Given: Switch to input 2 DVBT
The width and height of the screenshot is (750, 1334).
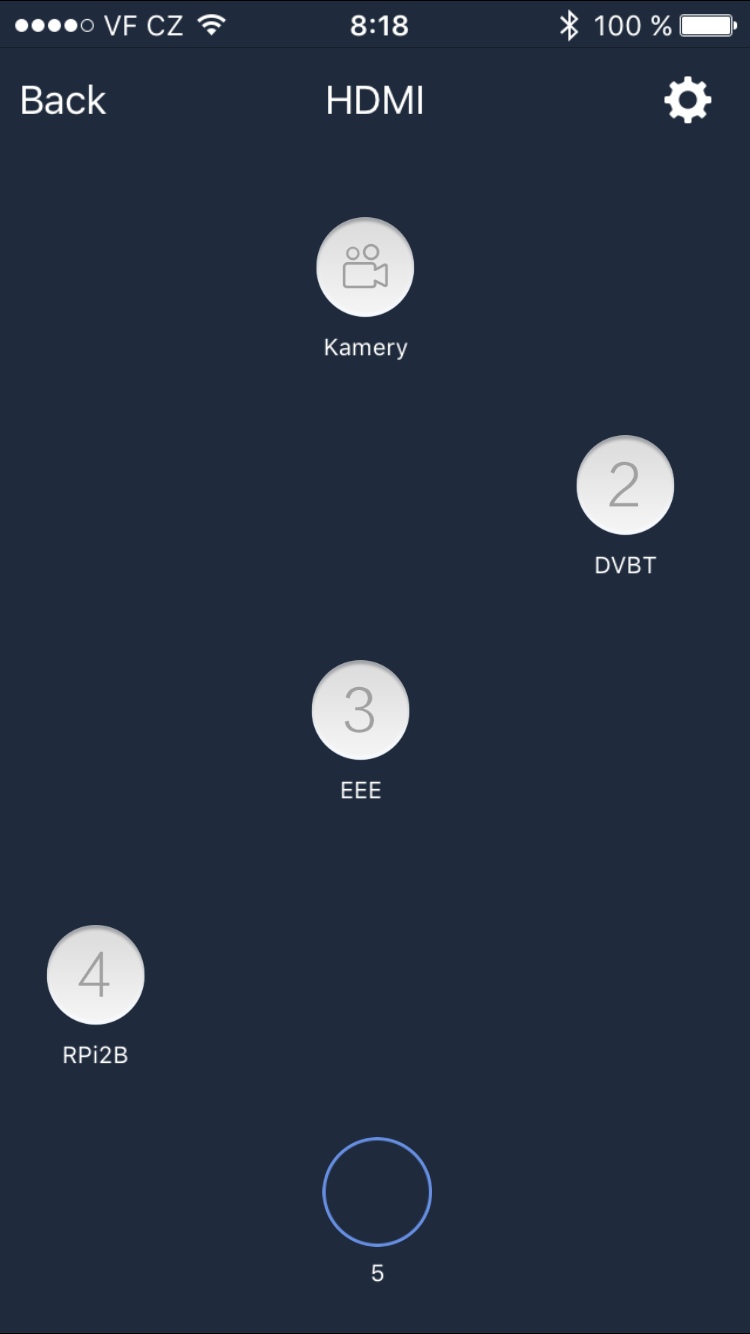Looking at the screenshot, I should tap(625, 485).
